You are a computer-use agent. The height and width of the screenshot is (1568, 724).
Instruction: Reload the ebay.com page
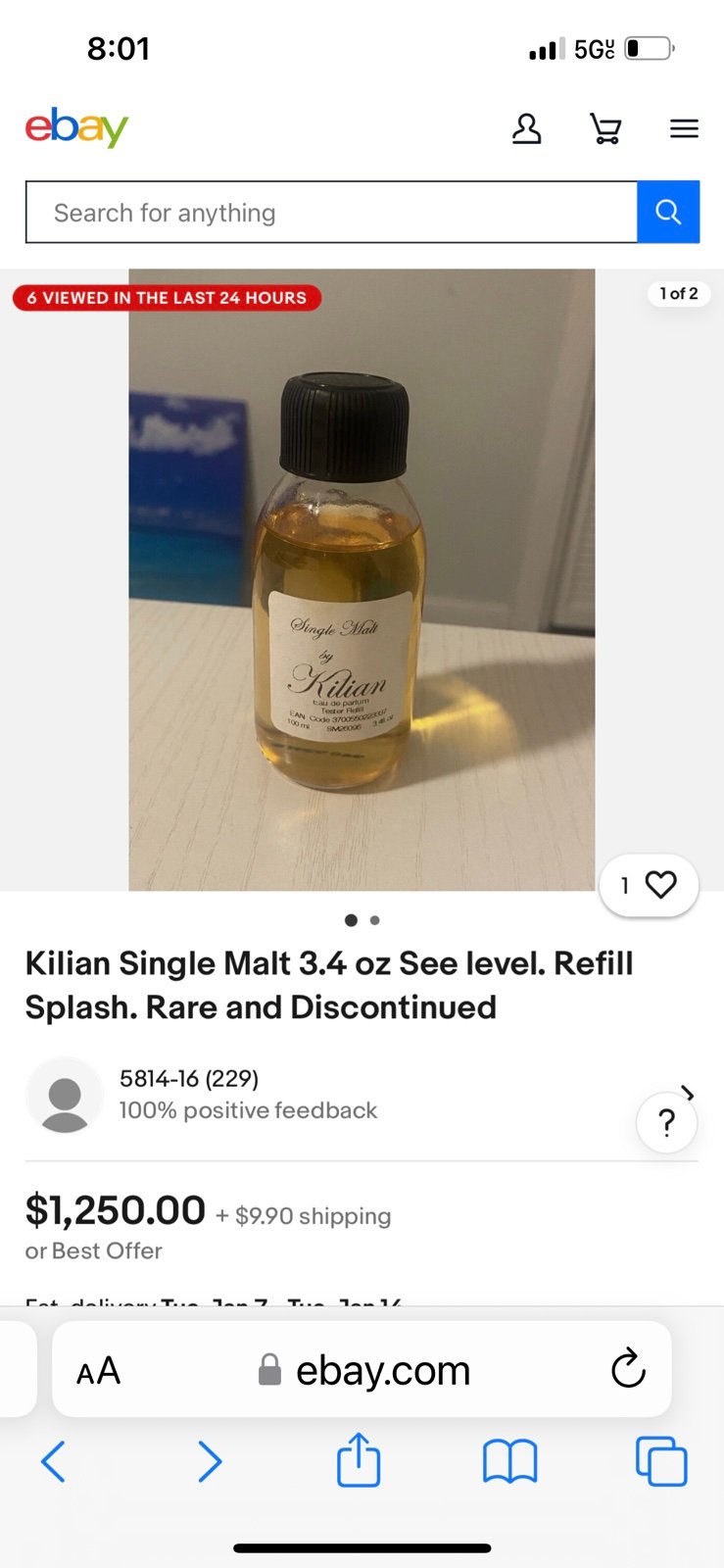[628, 1368]
